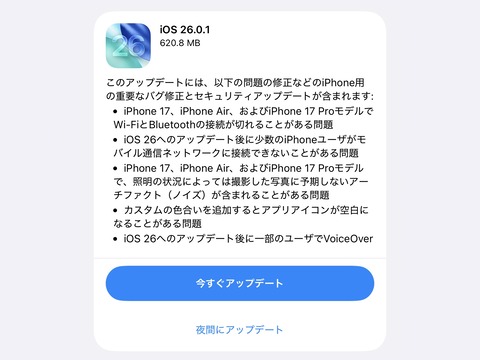480x360 pixels.
Task: Choose 夜間にアップデート option
Action: tap(239, 330)
